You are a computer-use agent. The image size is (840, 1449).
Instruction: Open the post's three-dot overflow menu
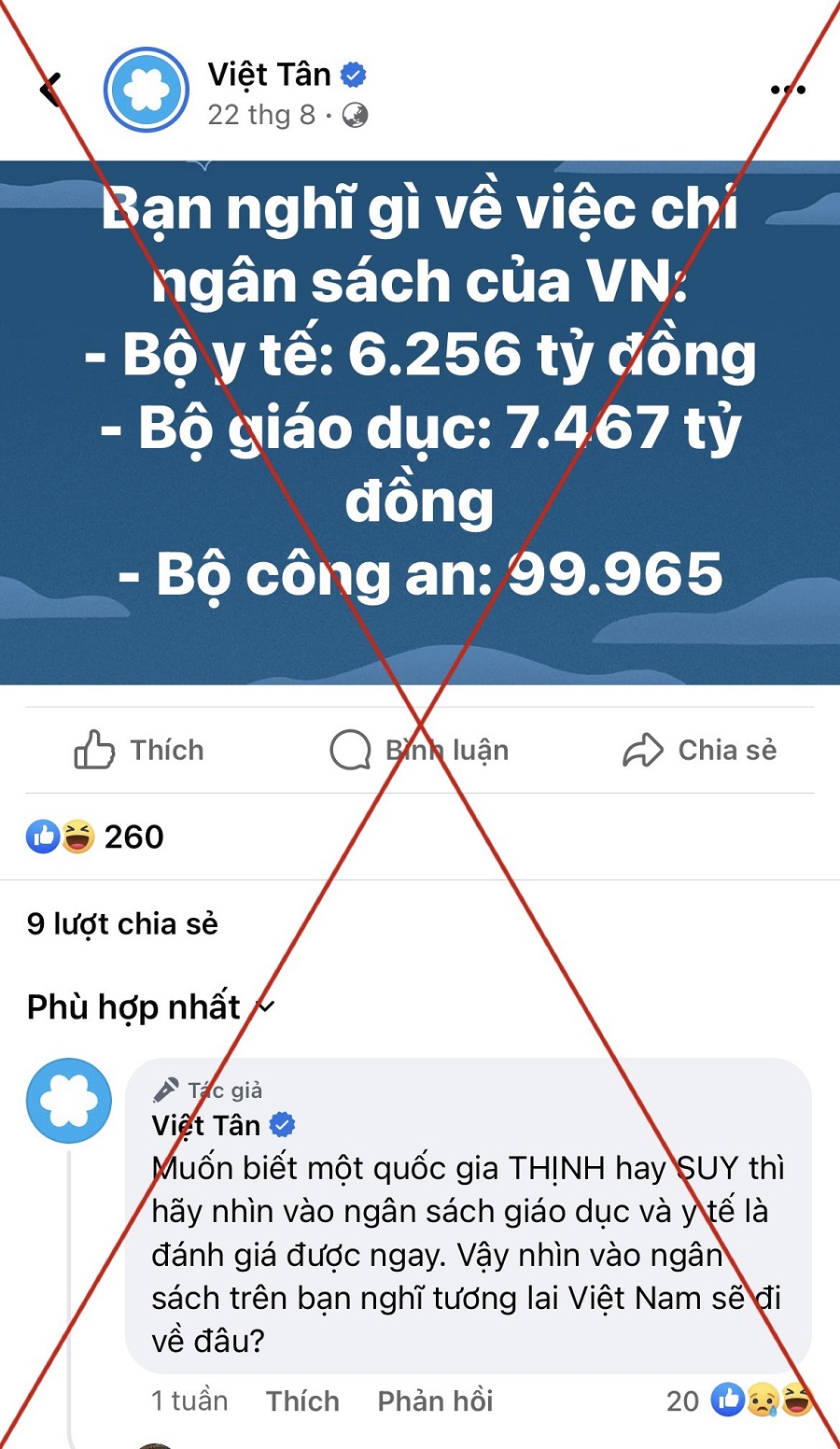[x=788, y=91]
